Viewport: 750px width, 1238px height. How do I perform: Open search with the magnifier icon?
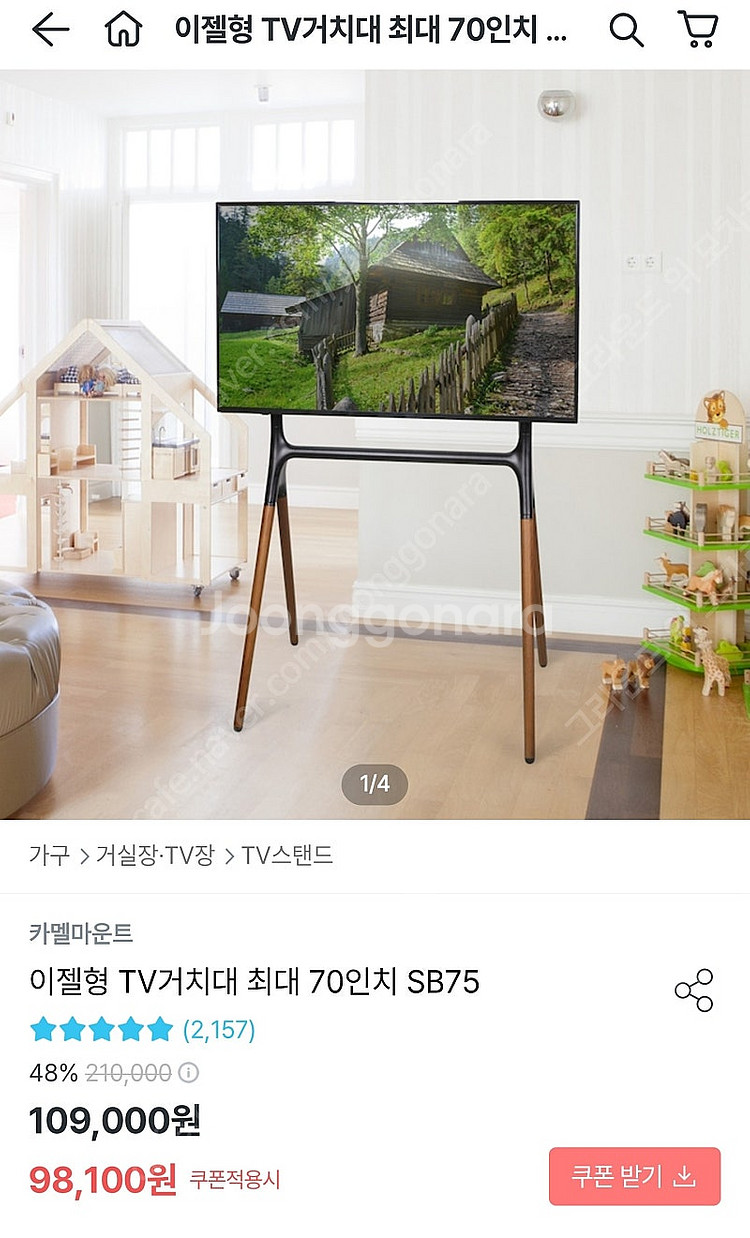coord(626,31)
